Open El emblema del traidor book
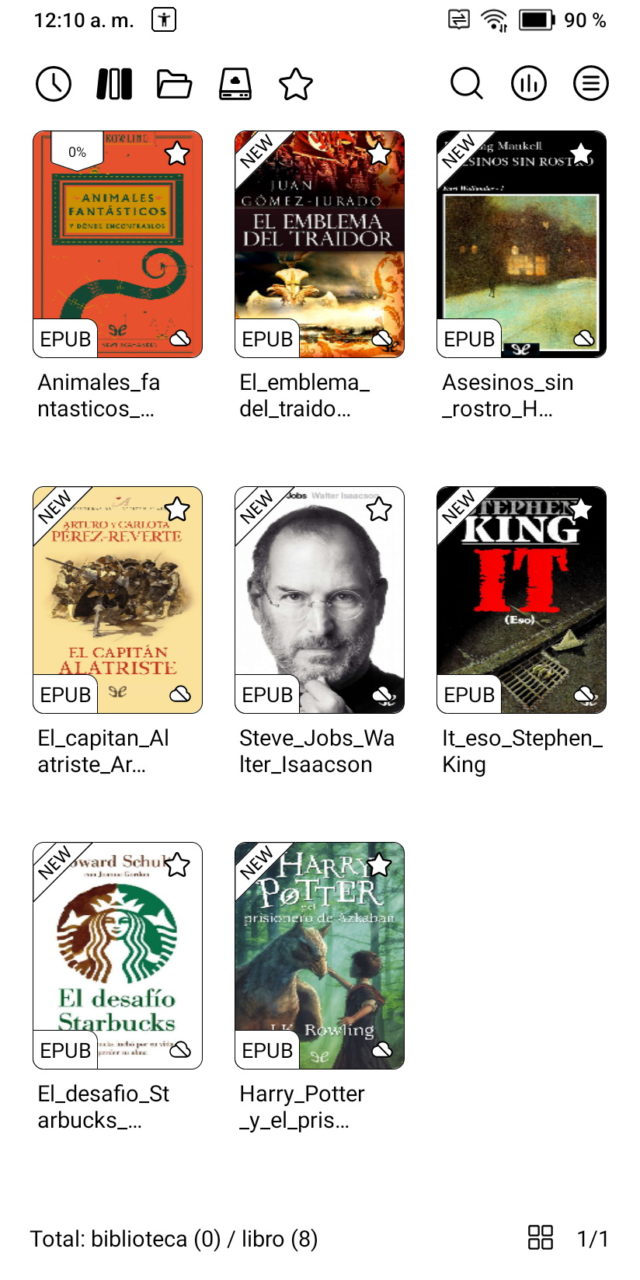Screen dimensions: 640x1280 click(x=320, y=244)
